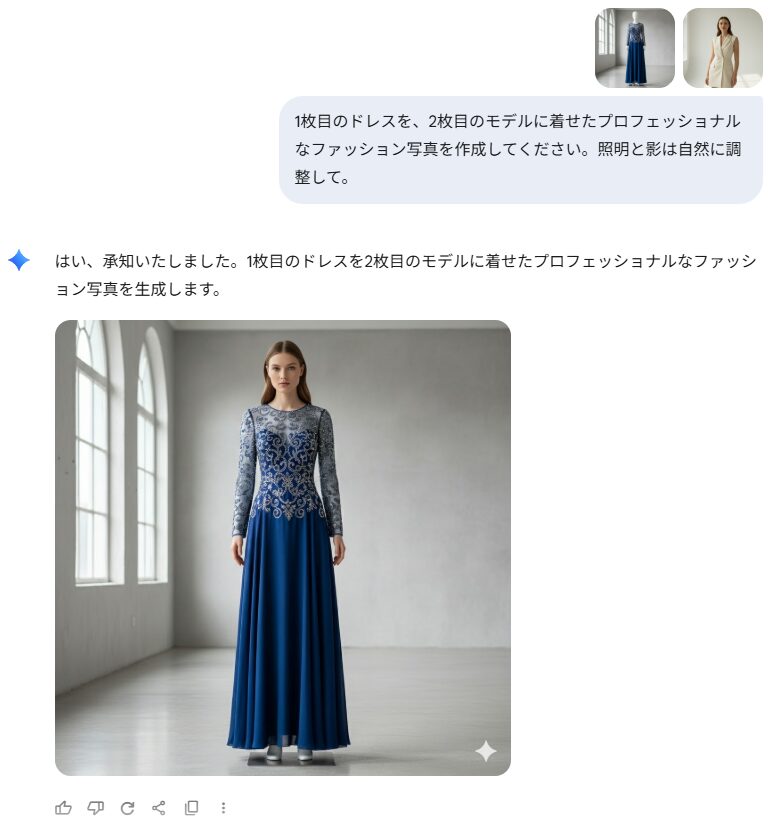777x828 pixels.
Task: Open the three-dot more options menu
Action: click(223, 808)
